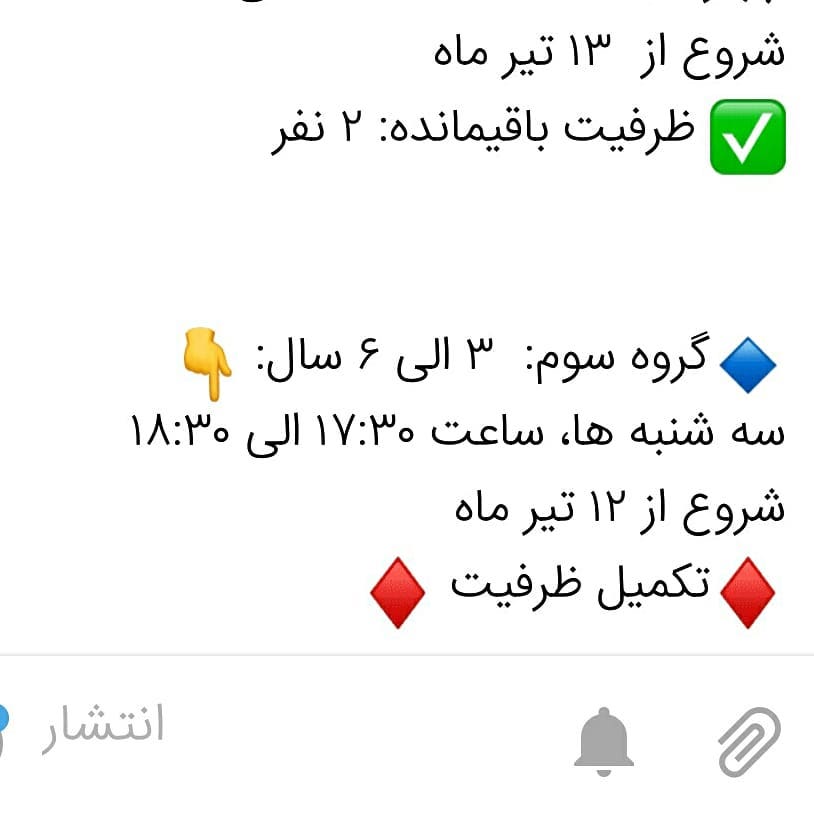Focus the انتشار message input field
814x814 pixels.
[300, 728]
